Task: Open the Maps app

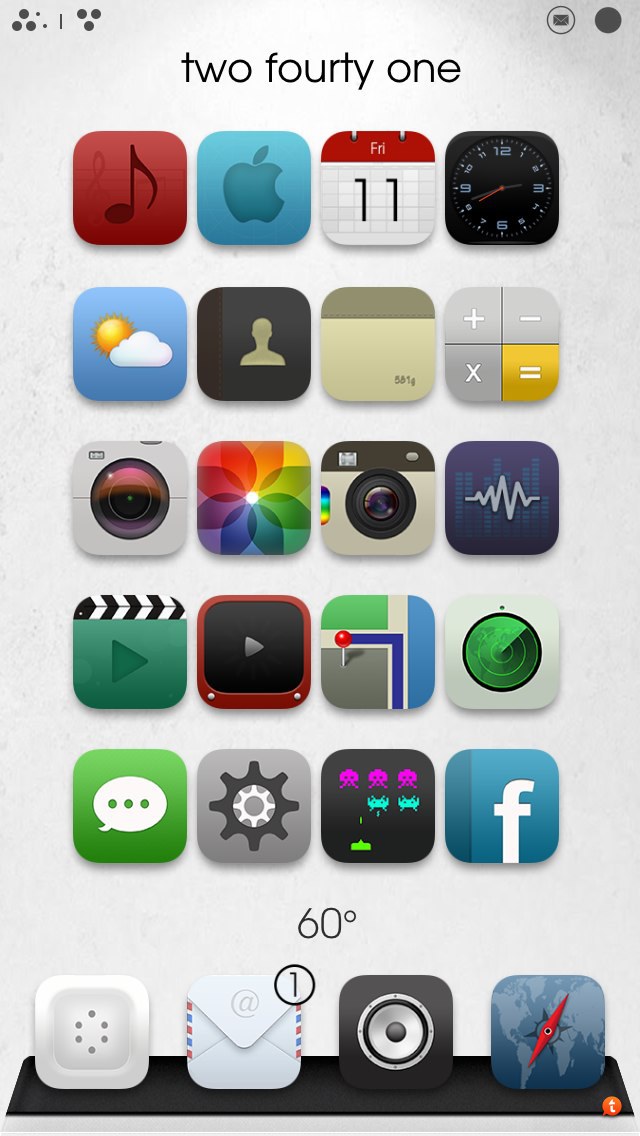Action: pyautogui.click(x=378, y=652)
